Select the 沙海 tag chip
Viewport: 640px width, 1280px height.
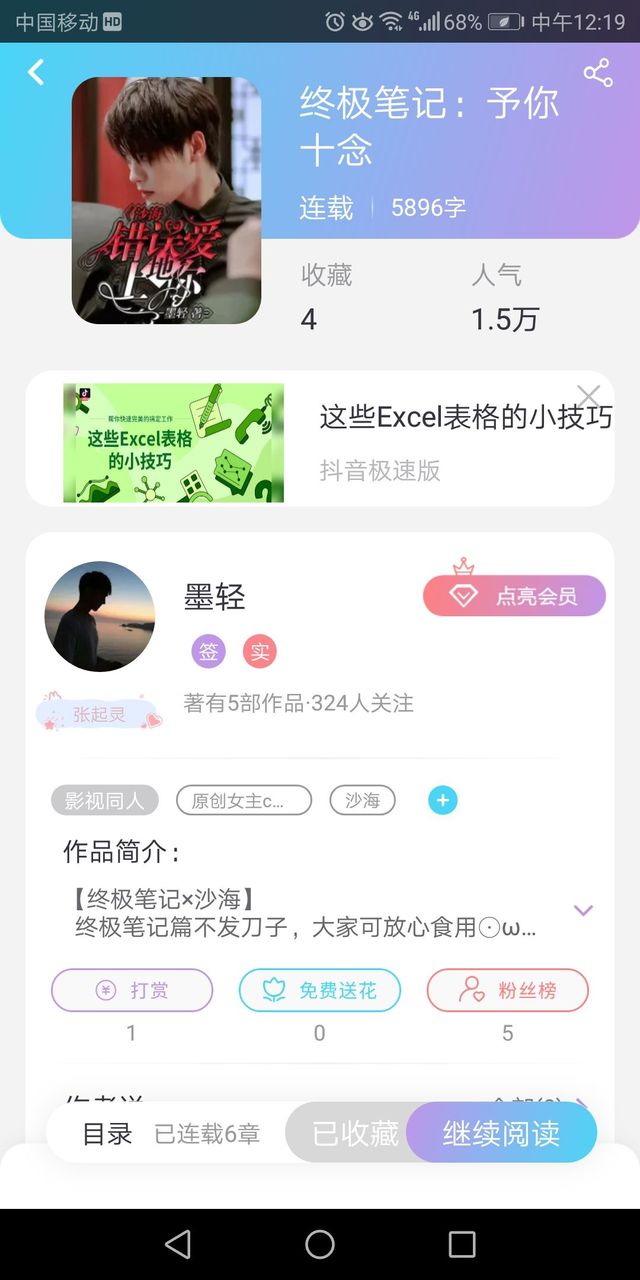(362, 800)
